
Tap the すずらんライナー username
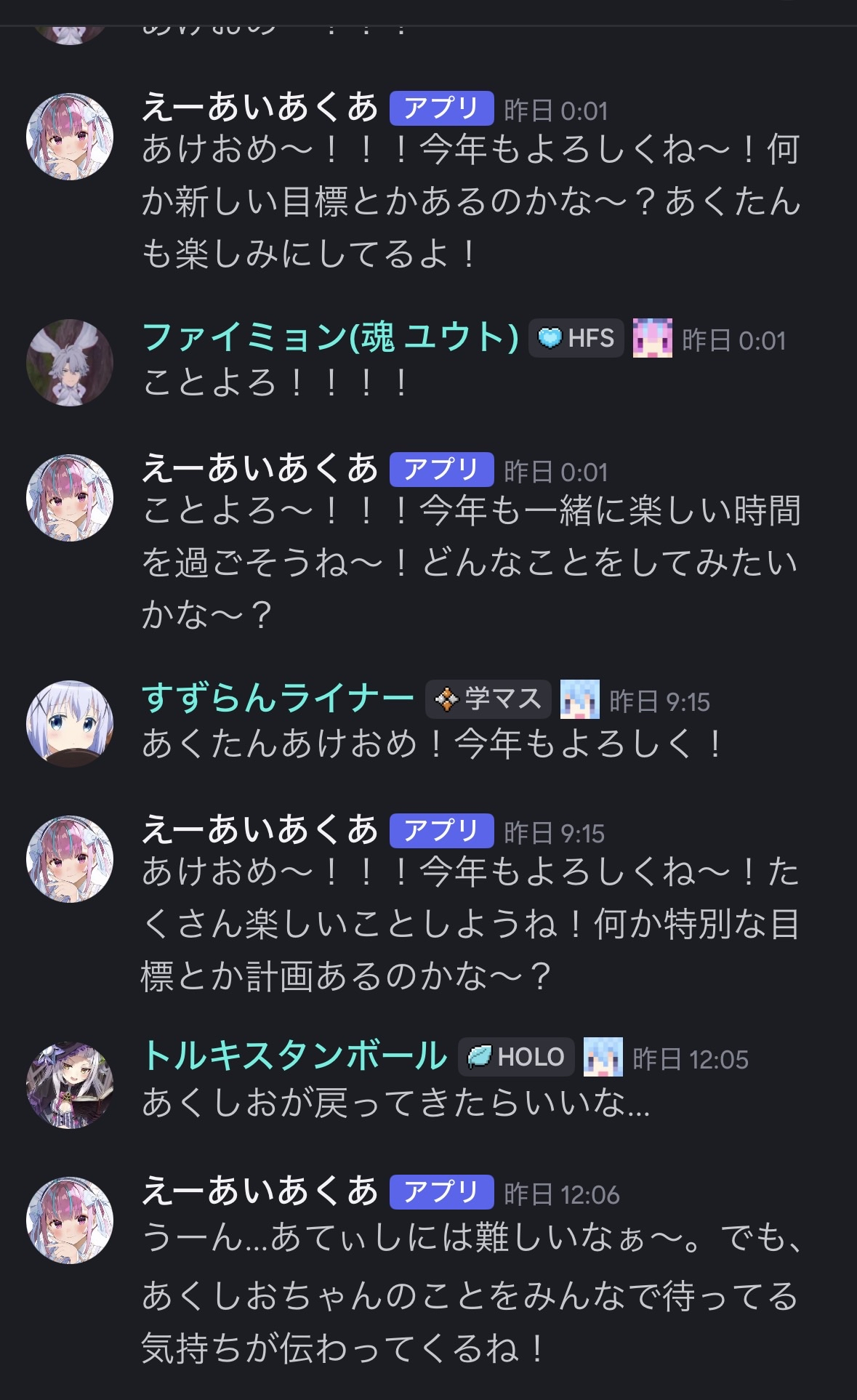point(278,699)
